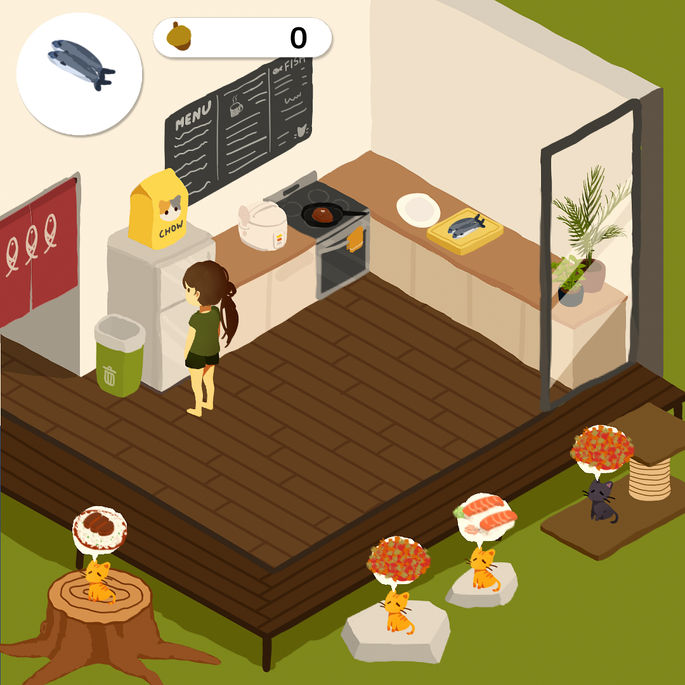Tap the yellow cat chow bag
The width and height of the screenshot is (685, 685).
[159, 209]
